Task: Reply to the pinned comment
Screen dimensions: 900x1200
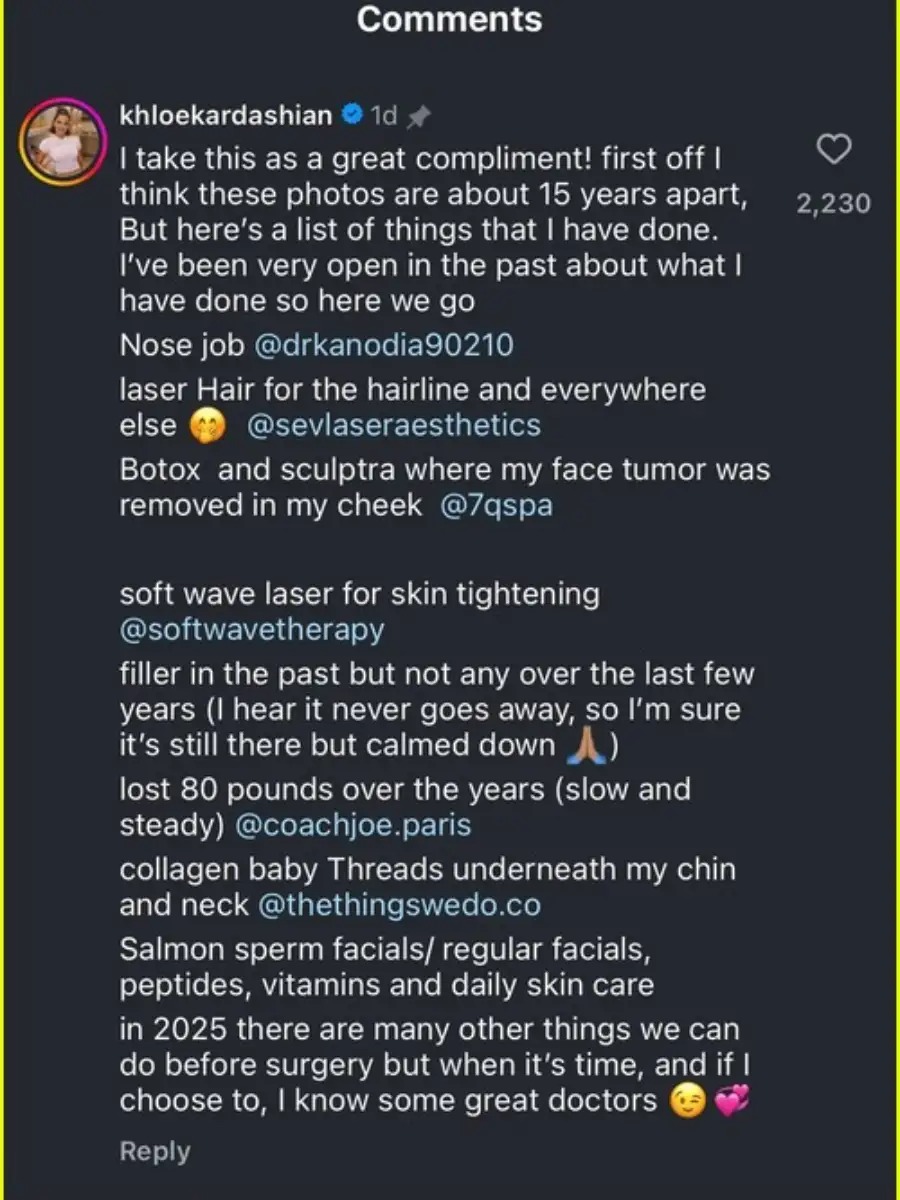Action: point(155,1151)
